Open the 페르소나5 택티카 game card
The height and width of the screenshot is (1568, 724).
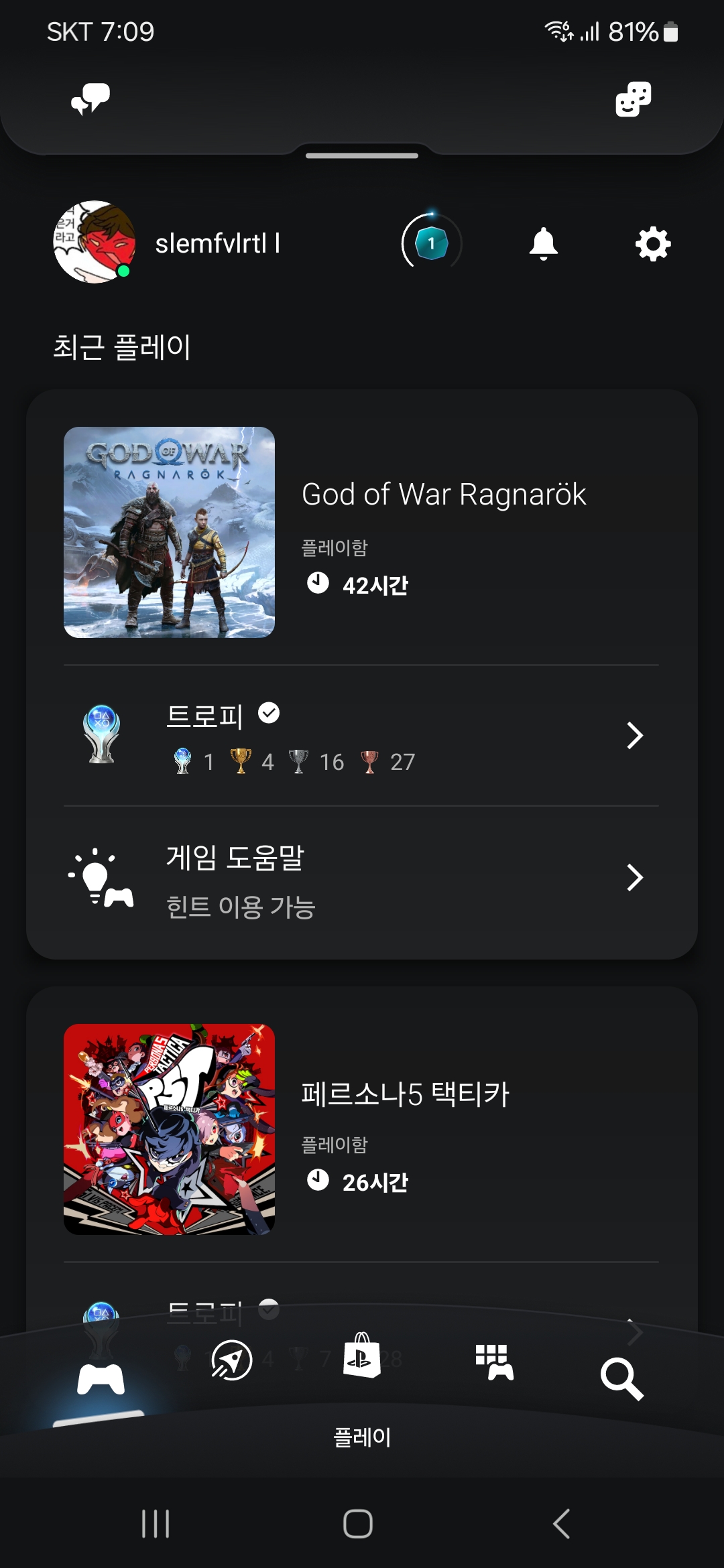pyautogui.click(x=361, y=1129)
